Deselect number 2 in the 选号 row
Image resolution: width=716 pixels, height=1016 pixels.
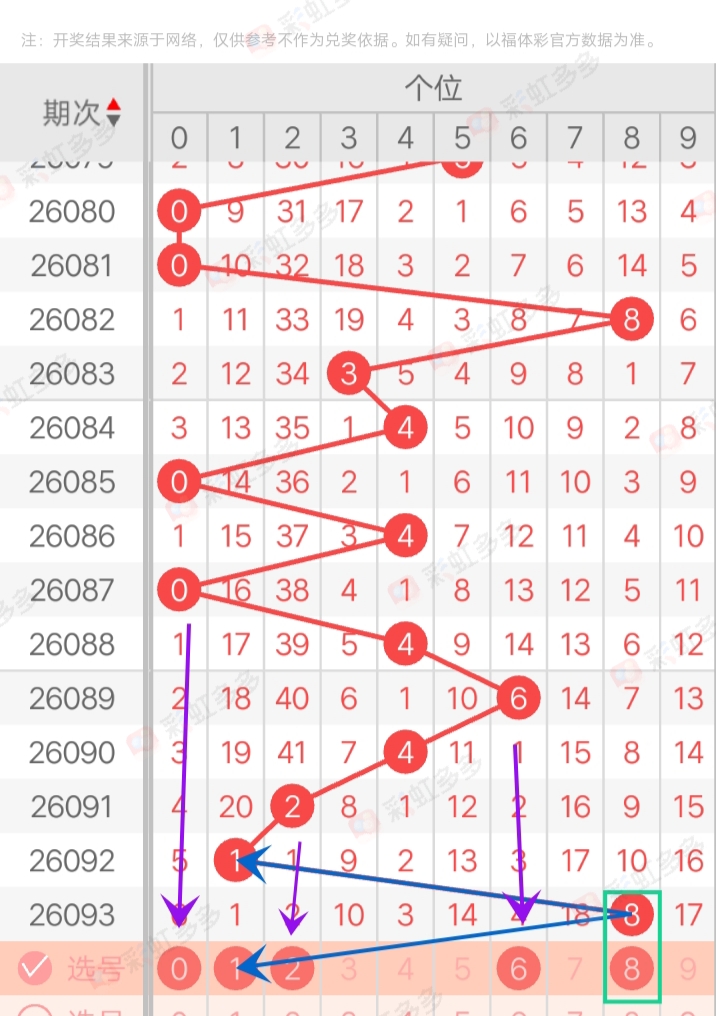pyautogui.click(x=292, y=968)
